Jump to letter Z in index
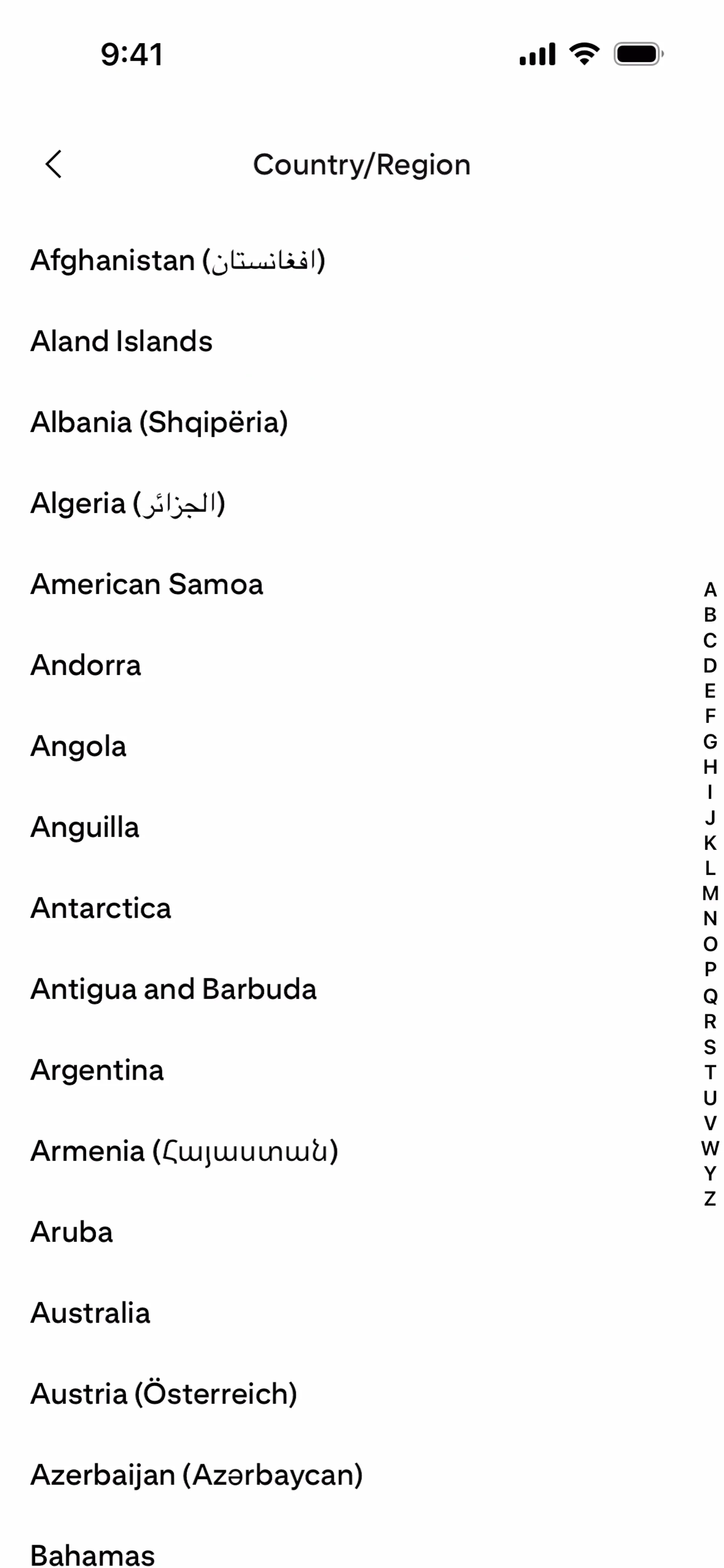Image resolution: width=724 pixels, height=1568 pixels. tap(710, 1199)
